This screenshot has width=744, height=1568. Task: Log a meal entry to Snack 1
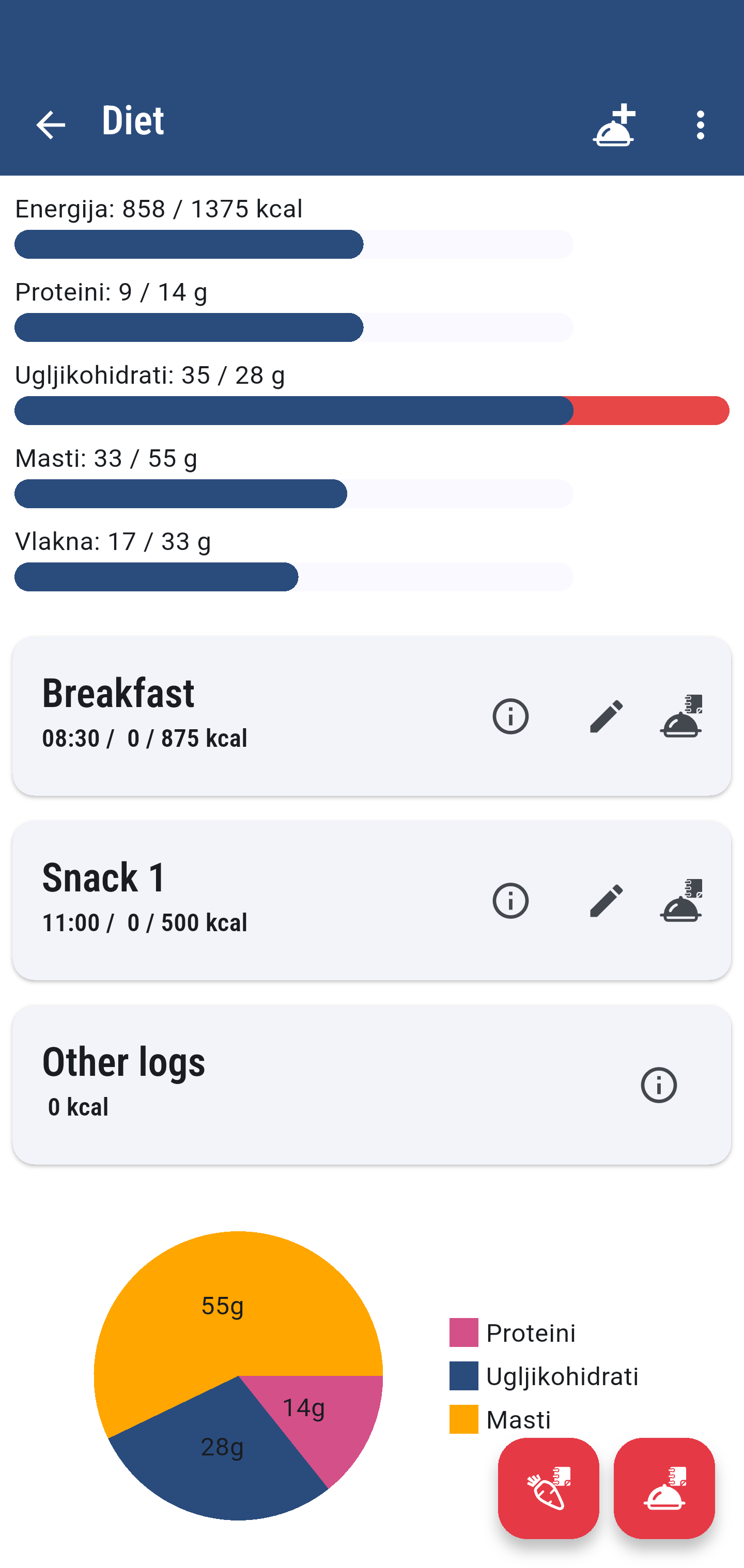(x=681, y=901)
